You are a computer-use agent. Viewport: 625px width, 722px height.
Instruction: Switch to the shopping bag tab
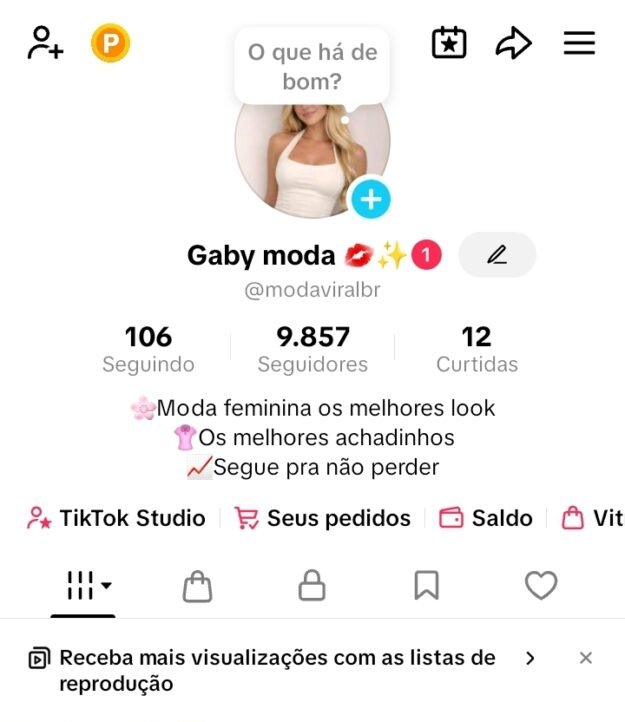click(198, 586)
